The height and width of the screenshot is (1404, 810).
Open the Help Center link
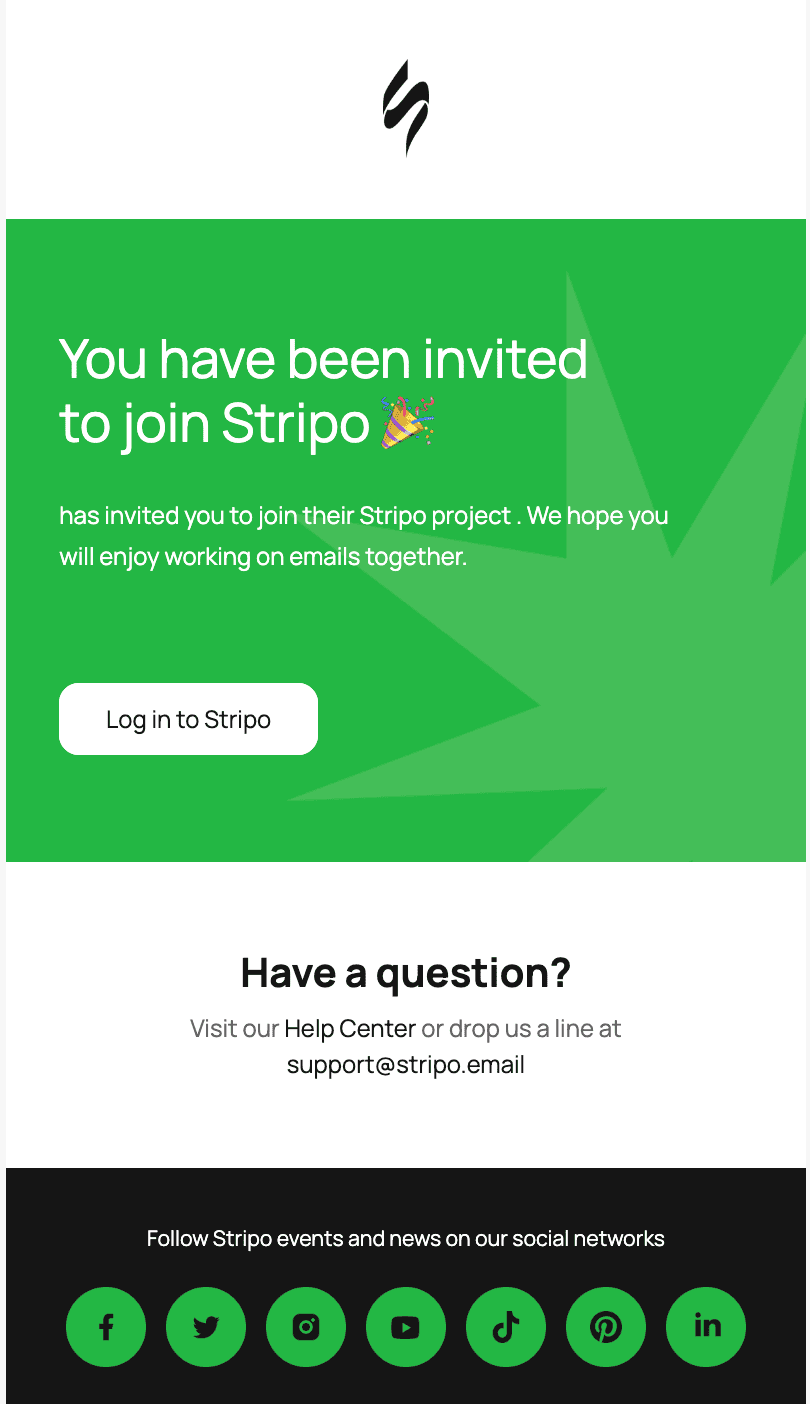click(350, 1028)
